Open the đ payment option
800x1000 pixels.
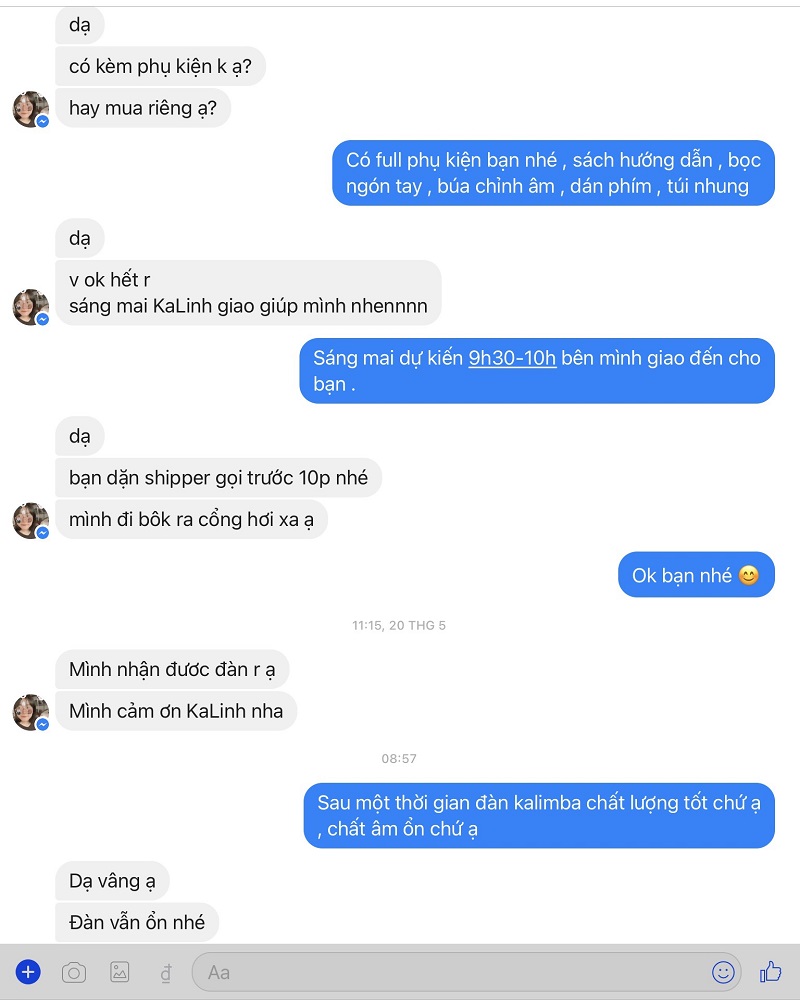click(x=165, y=972)
